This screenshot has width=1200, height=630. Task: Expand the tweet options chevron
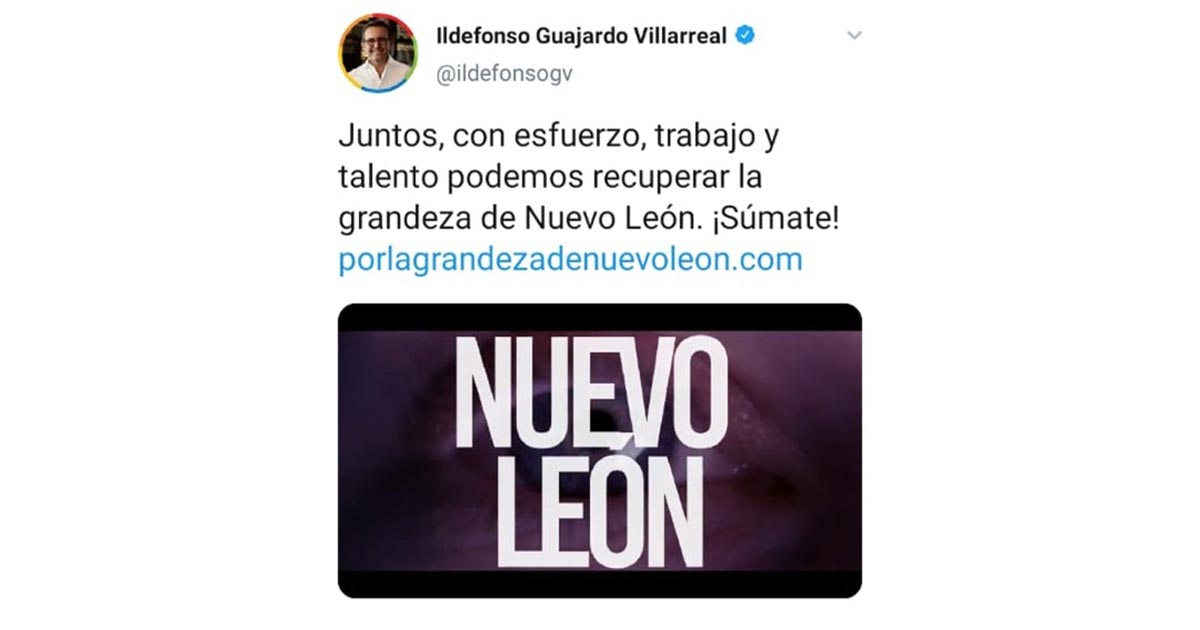tap(854, 35)
